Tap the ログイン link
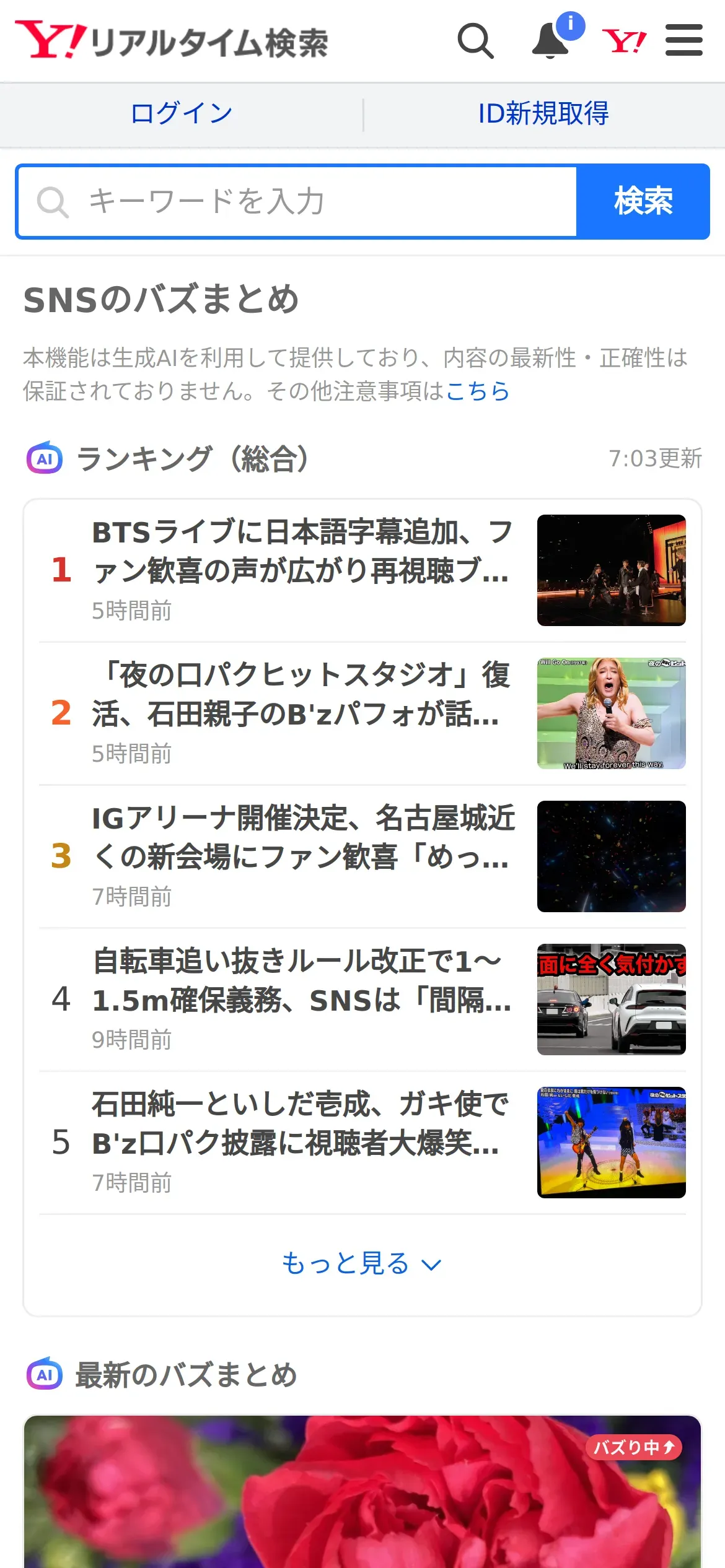 pos(181,114)
